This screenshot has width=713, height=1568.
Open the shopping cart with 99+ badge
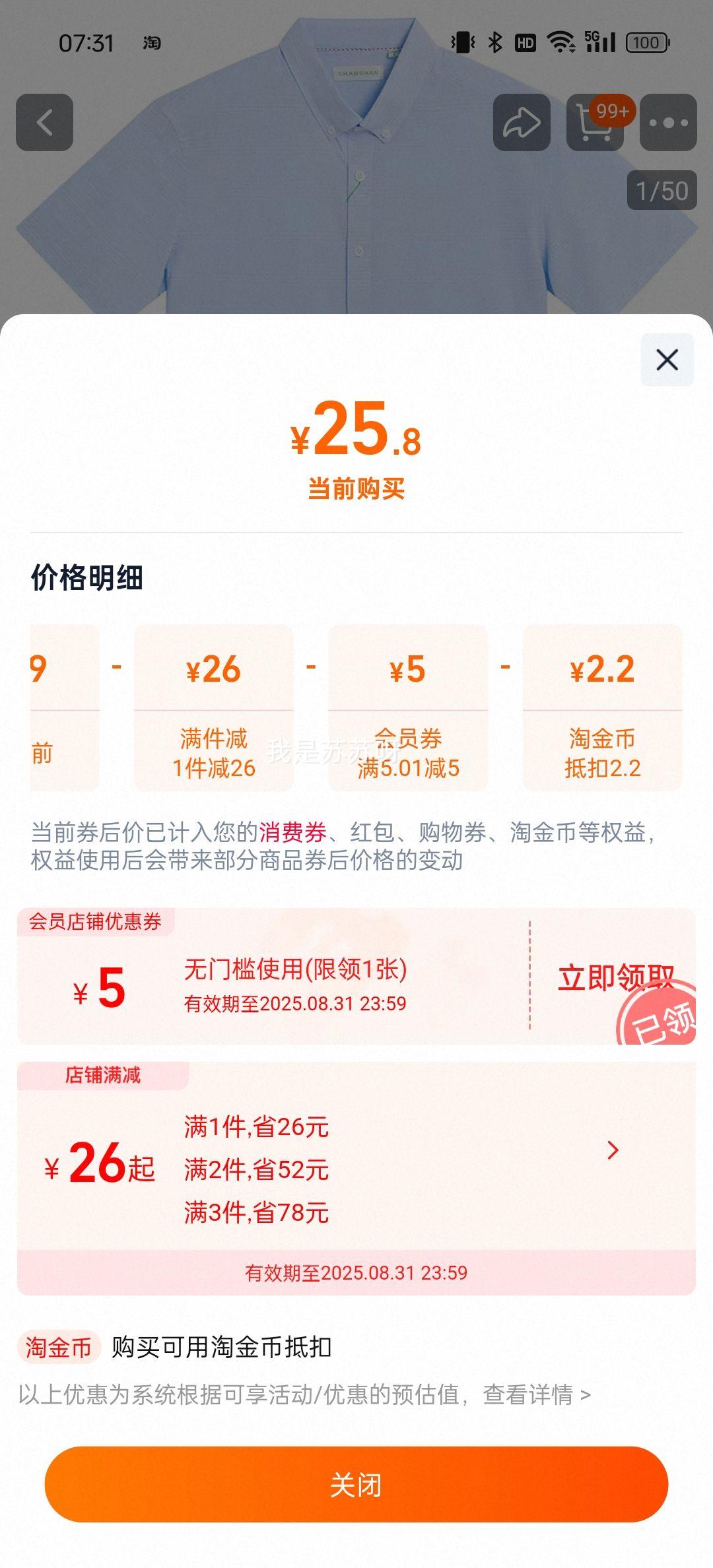coord(596,123)
